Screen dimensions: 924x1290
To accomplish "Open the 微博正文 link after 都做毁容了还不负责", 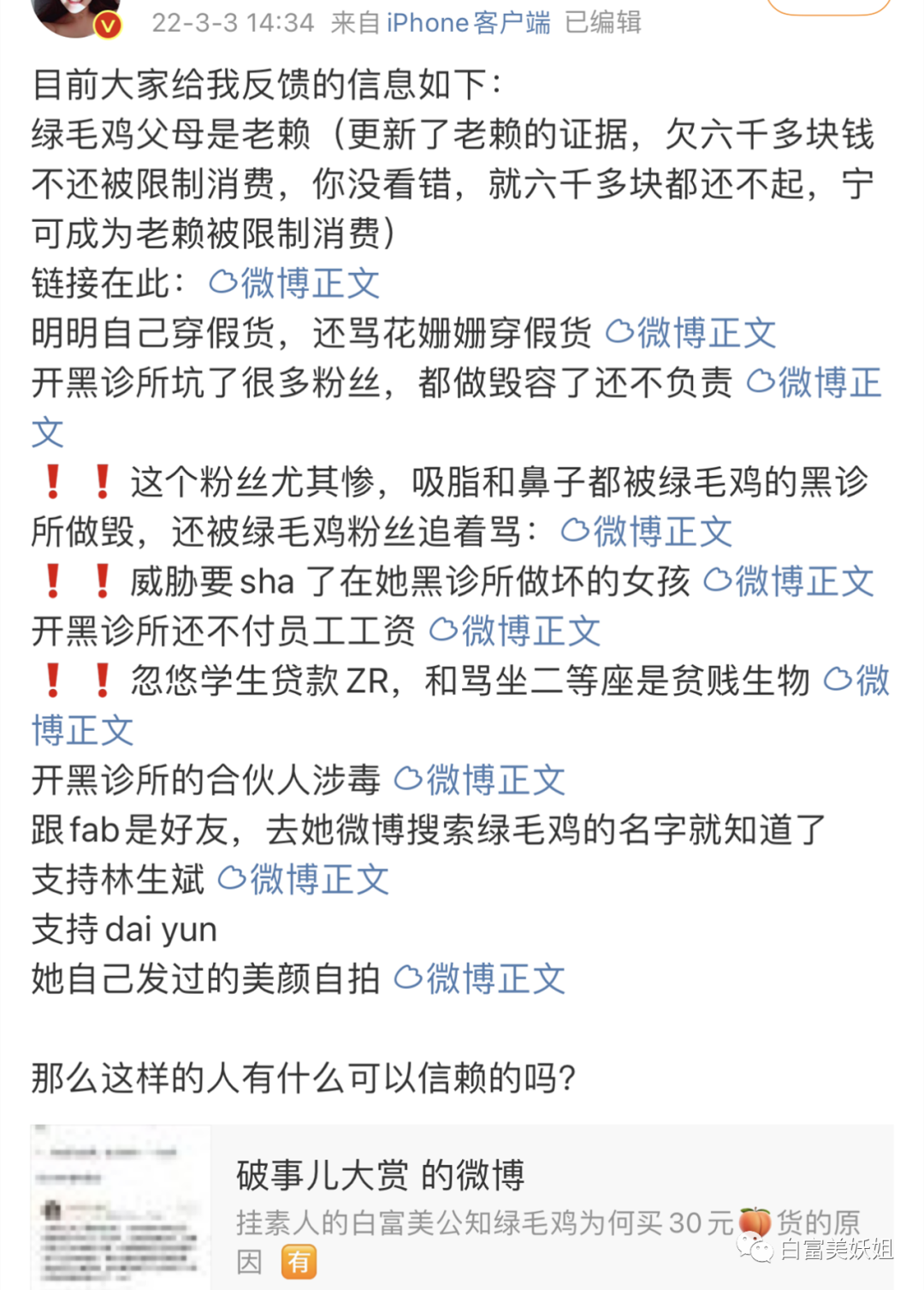I will coord(814,383).
